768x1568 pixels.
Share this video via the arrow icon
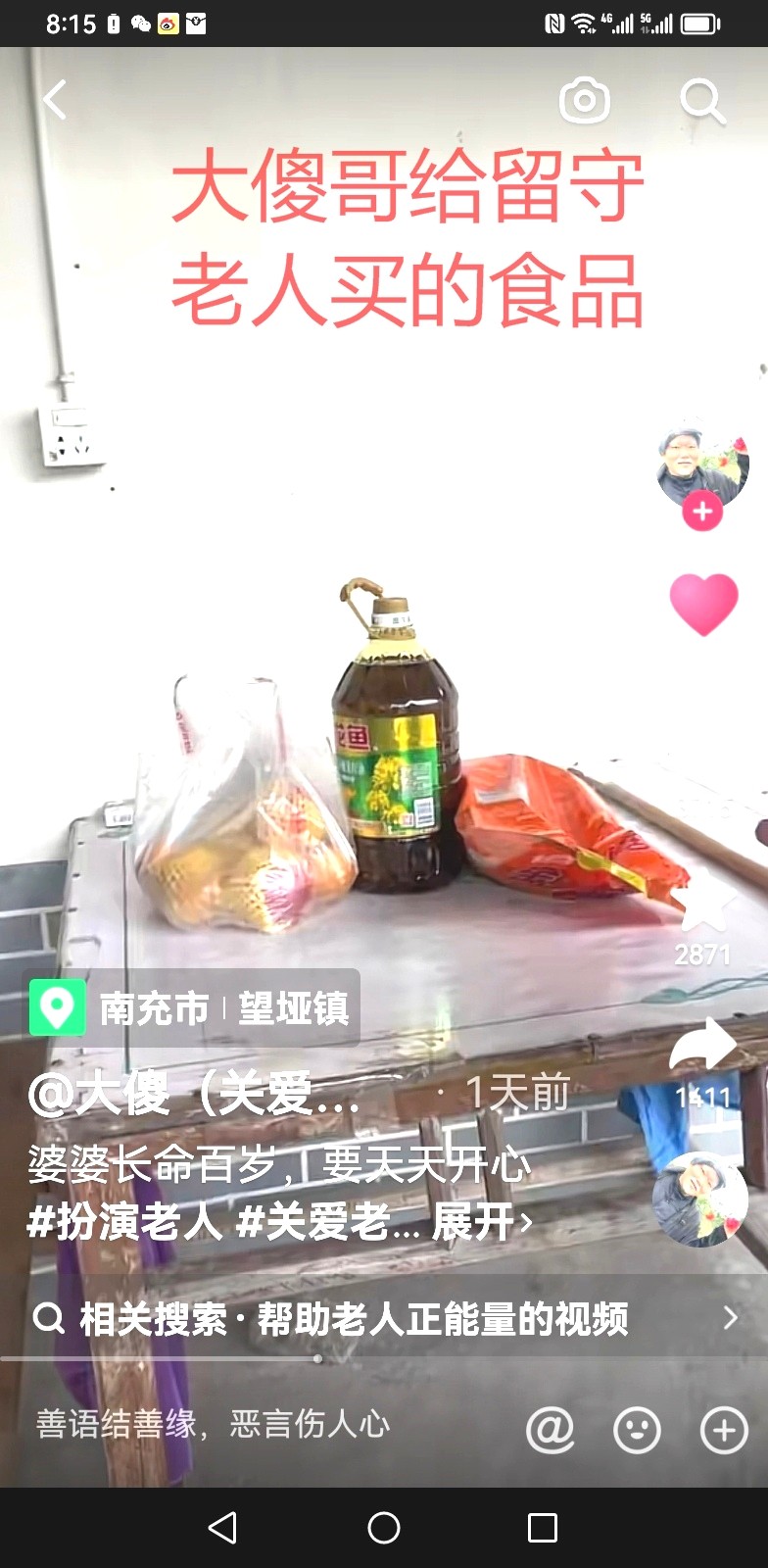(702, 1047)
